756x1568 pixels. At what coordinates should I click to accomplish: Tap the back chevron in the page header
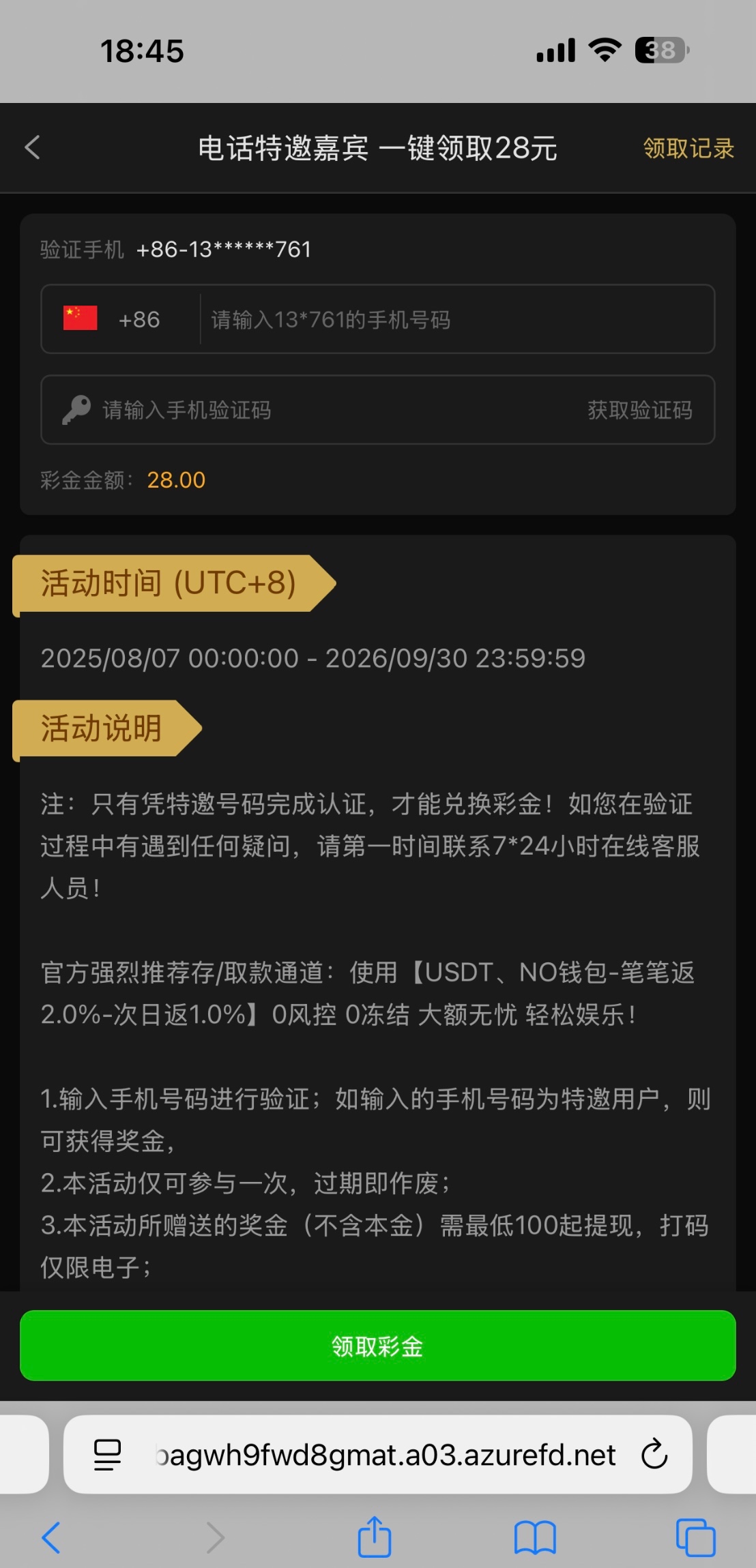31,148
